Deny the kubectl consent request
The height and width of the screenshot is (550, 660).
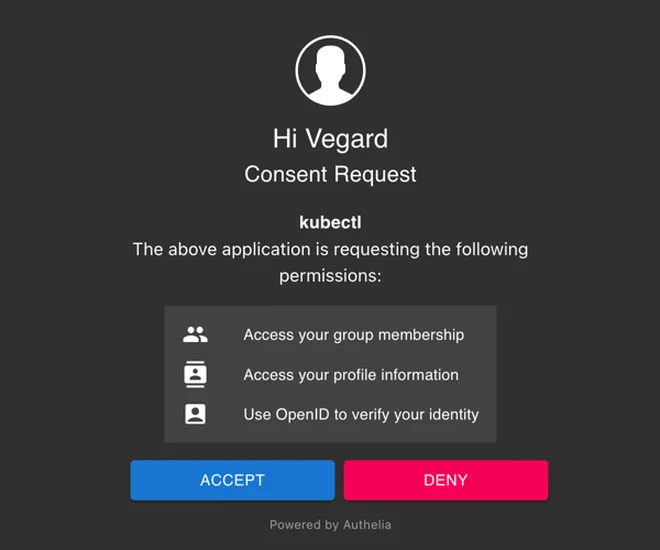[x=446, y=480]
